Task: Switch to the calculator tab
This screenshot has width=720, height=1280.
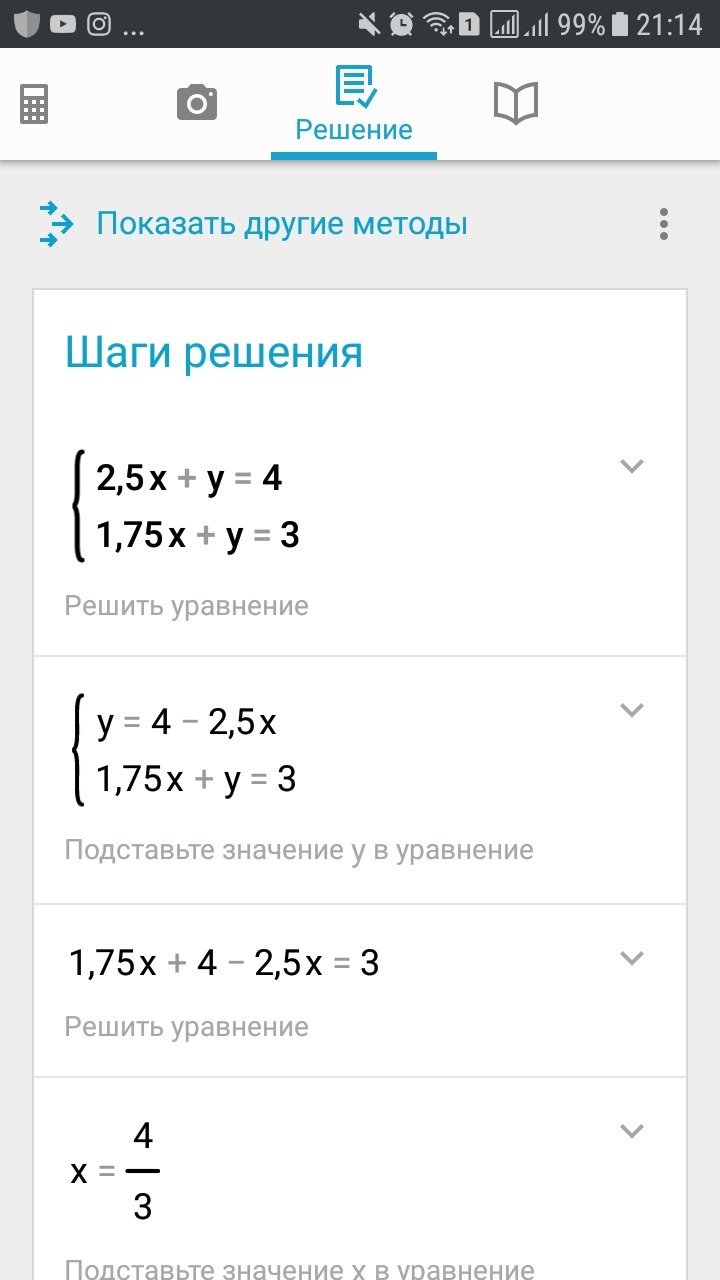Action: [x=34, y=104]
